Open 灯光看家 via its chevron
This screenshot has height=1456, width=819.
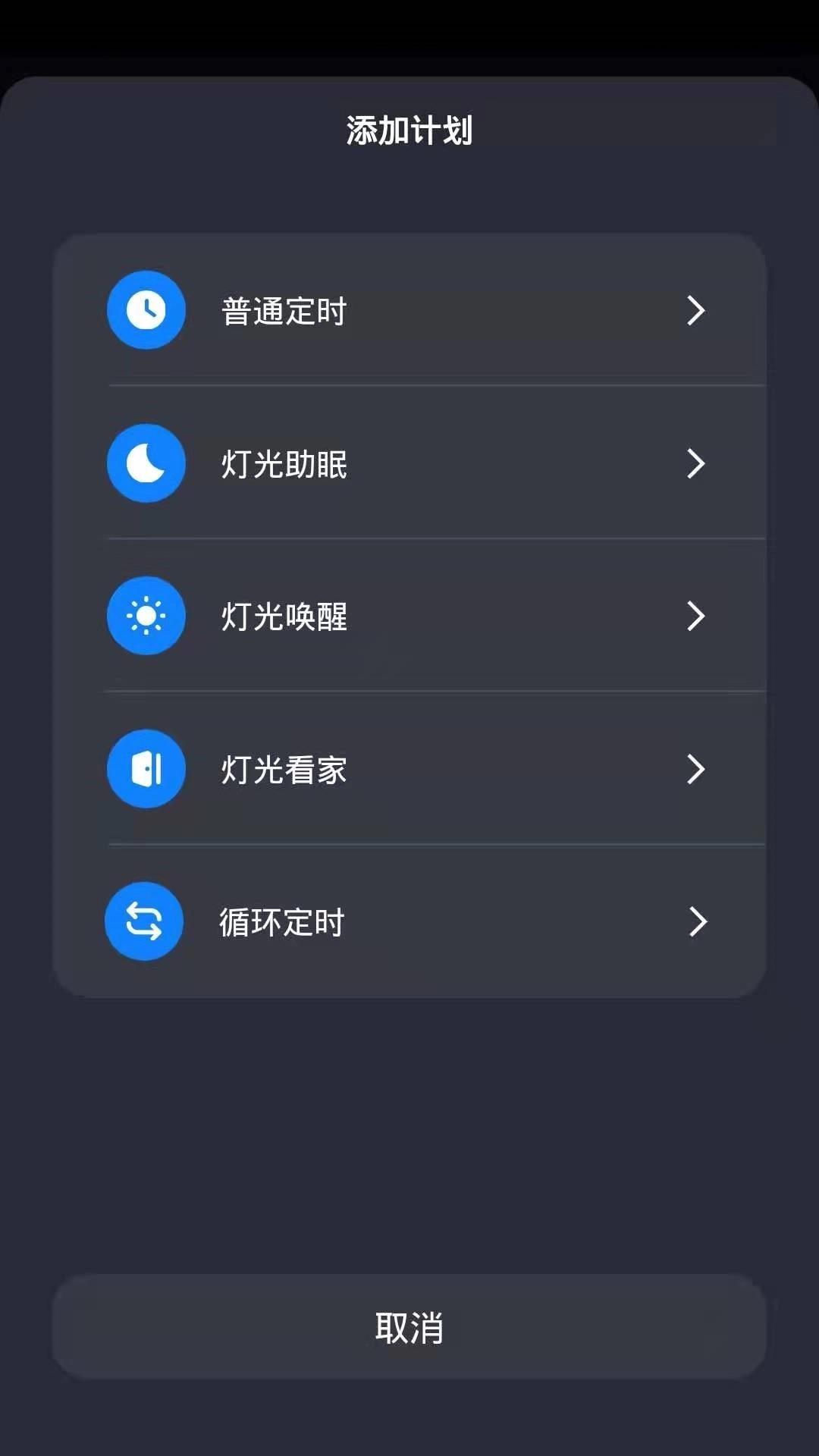696,770
